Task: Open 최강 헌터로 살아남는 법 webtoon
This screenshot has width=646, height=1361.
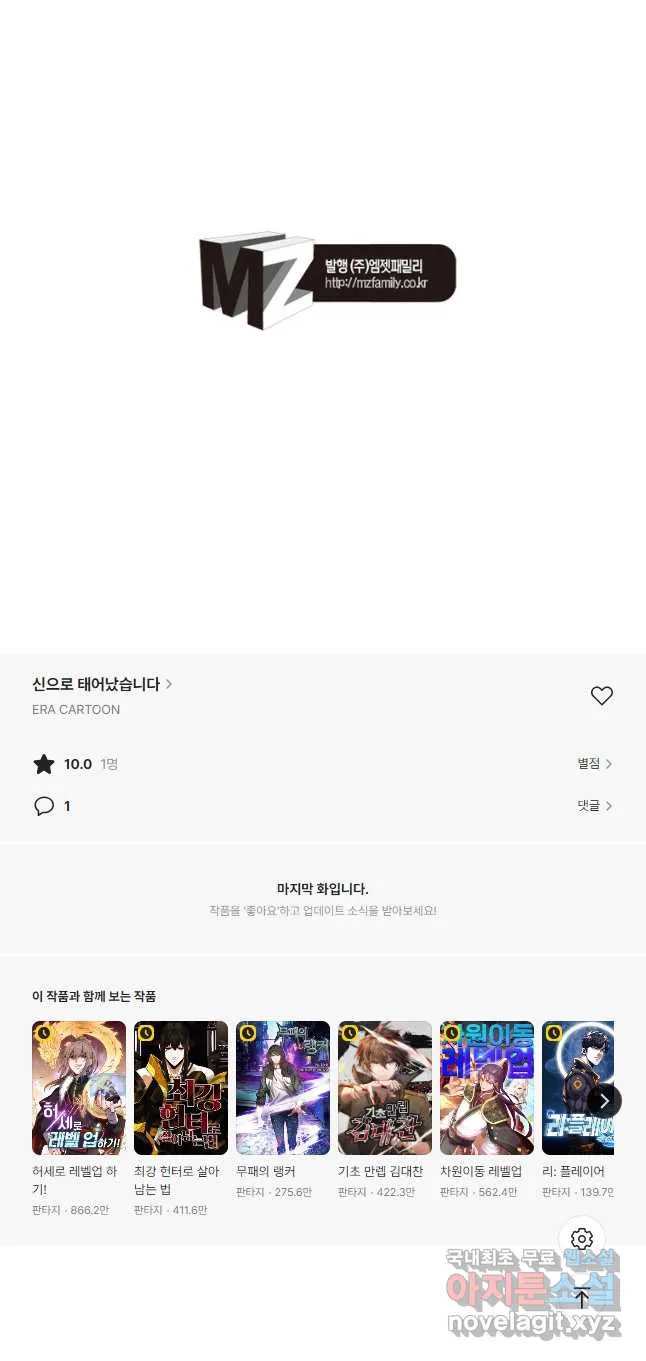Action: (x=181, y=1088)
